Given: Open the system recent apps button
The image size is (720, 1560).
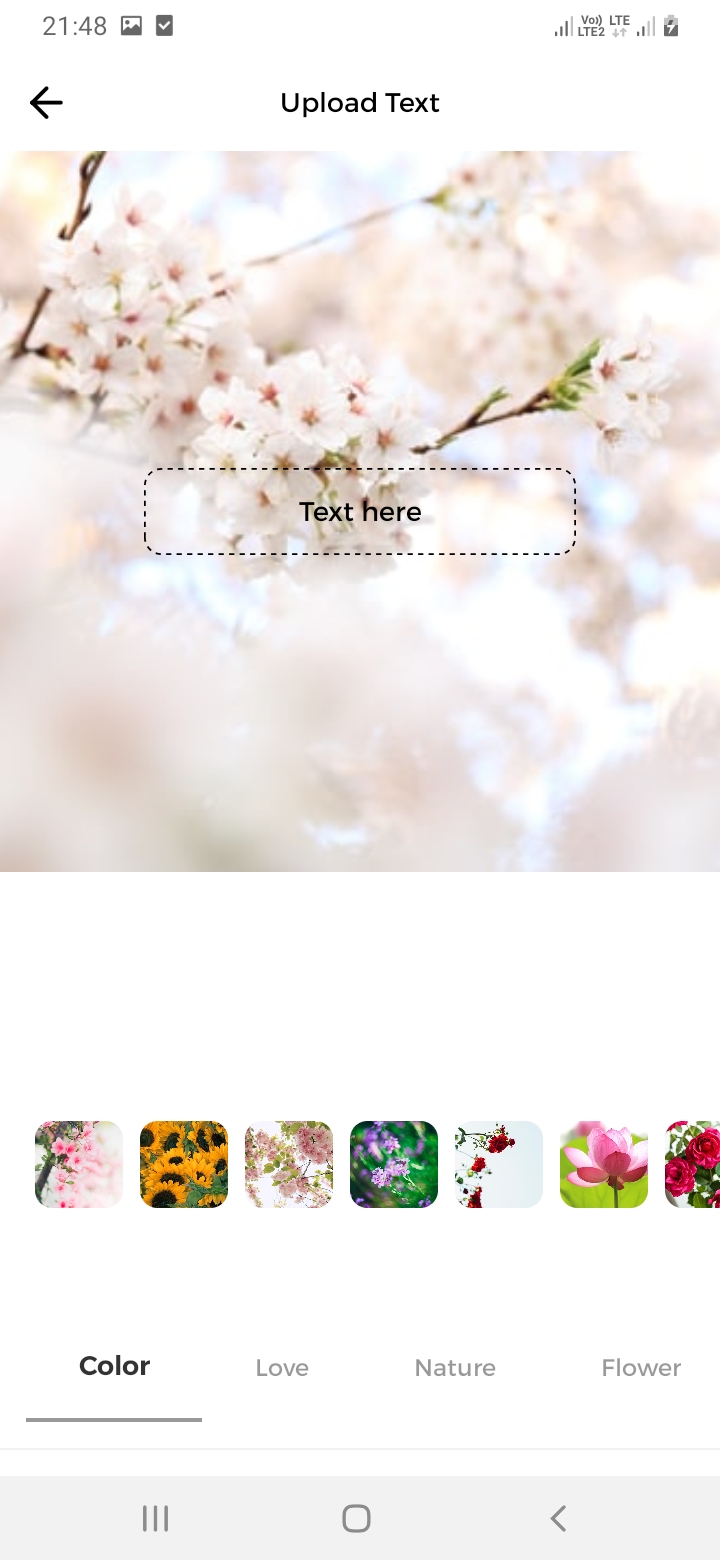Looking at the screenshot, I should click(x=155, y=1518).
